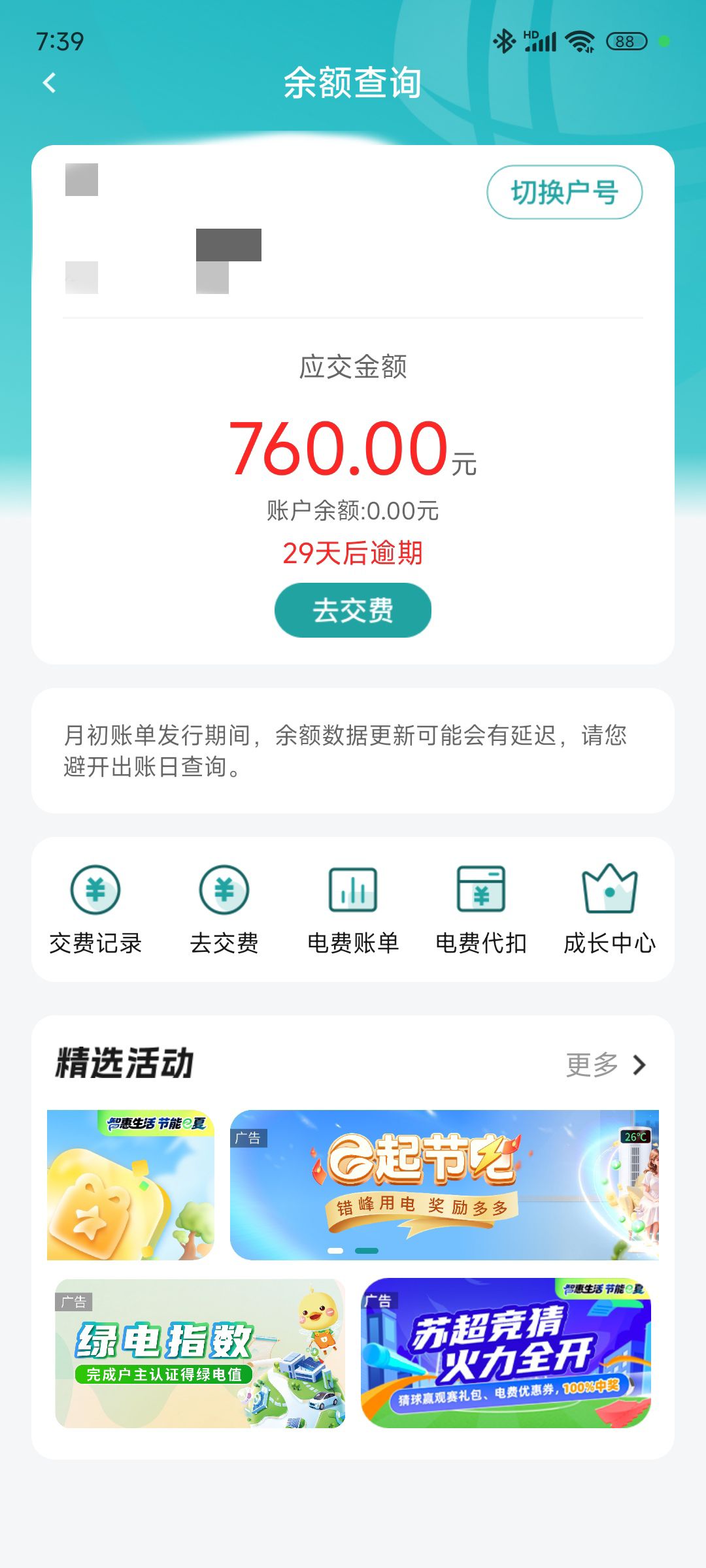Tap the 切换户号 button
Screen dimensions: 706x1568
pyautogui.click(x=565, y=192)
